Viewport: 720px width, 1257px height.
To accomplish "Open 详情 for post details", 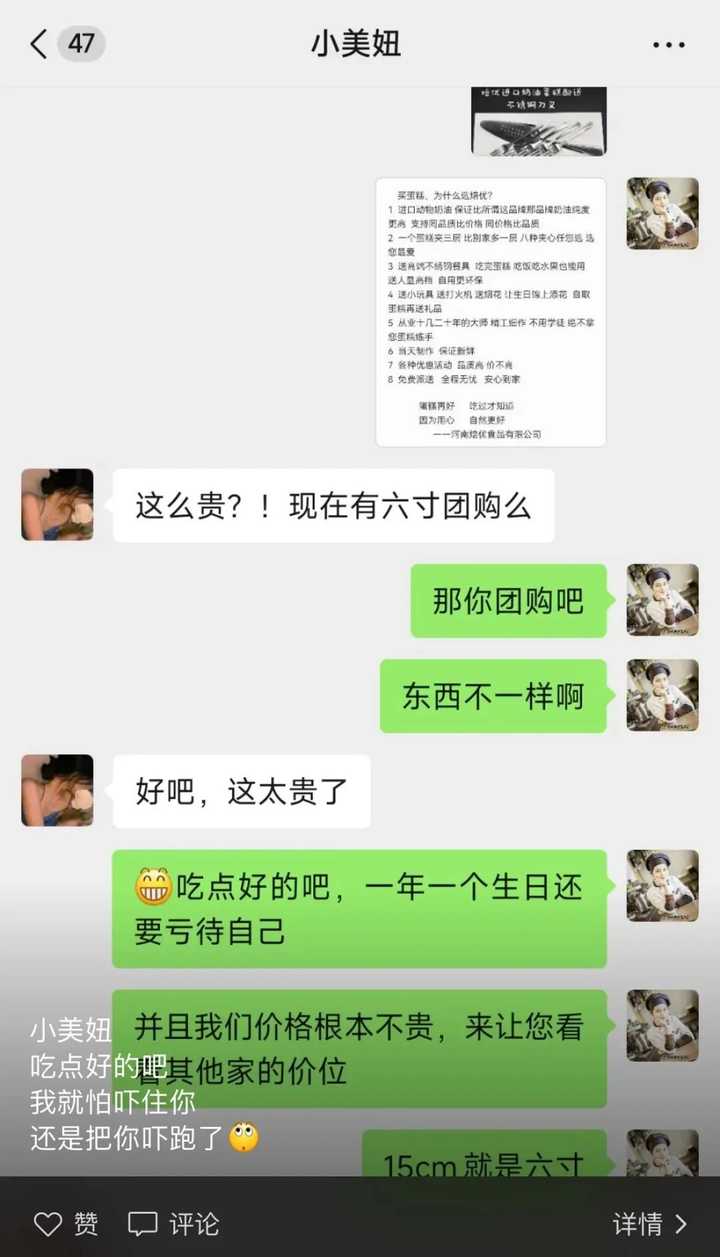I will point(650,1223).
